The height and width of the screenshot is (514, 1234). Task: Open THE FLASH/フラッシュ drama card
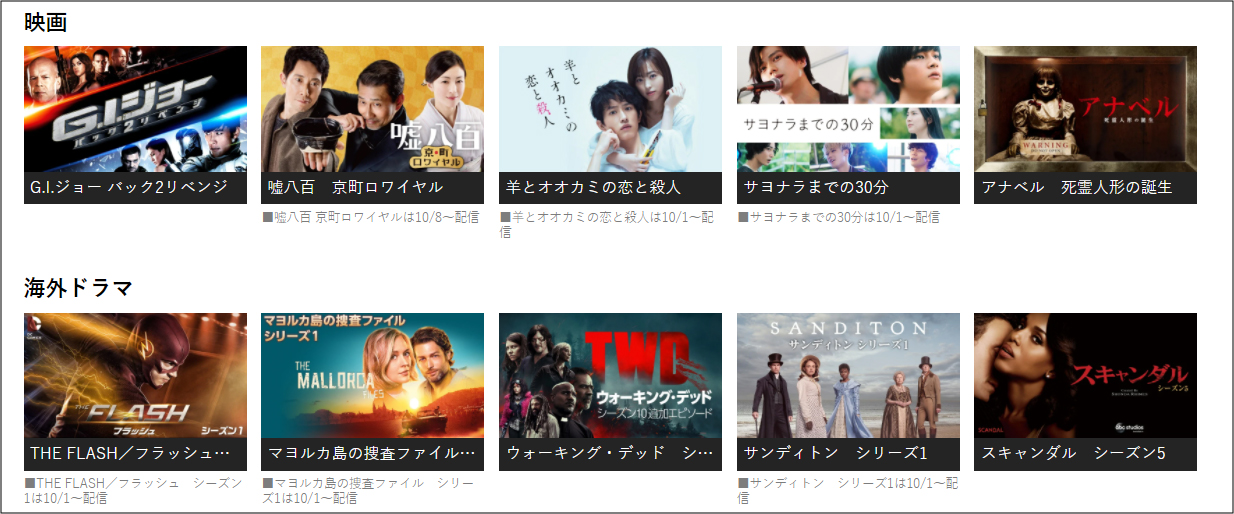[x=135, y=391]
